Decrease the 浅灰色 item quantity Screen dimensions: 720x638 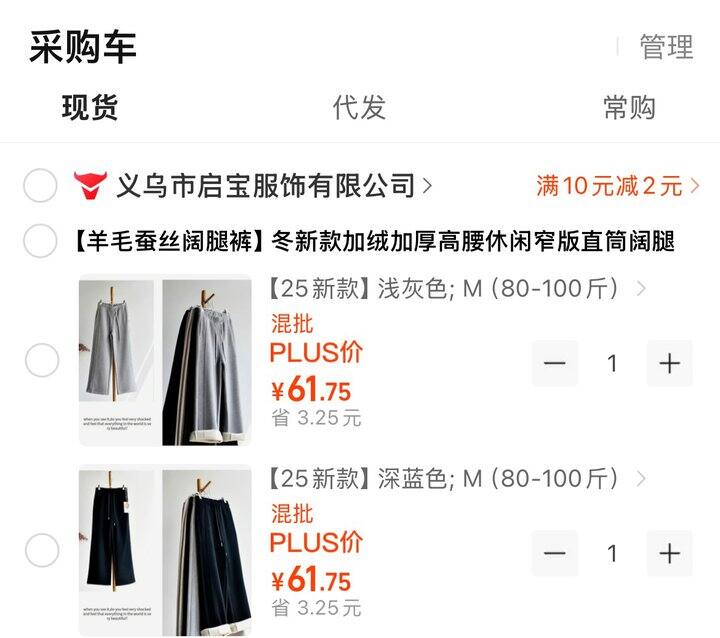(x=555, y=363)
